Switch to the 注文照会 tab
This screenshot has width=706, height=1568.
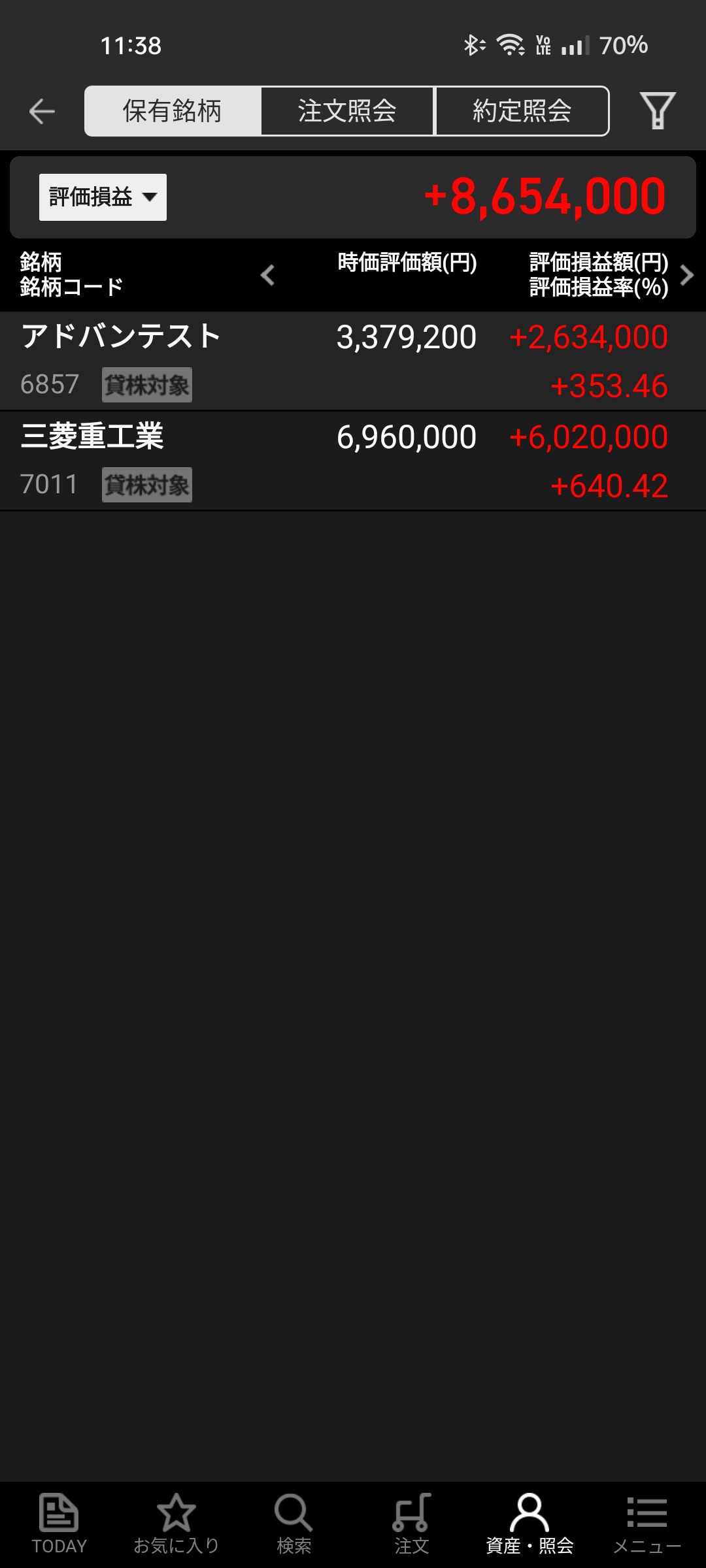(x=347, y=111)
